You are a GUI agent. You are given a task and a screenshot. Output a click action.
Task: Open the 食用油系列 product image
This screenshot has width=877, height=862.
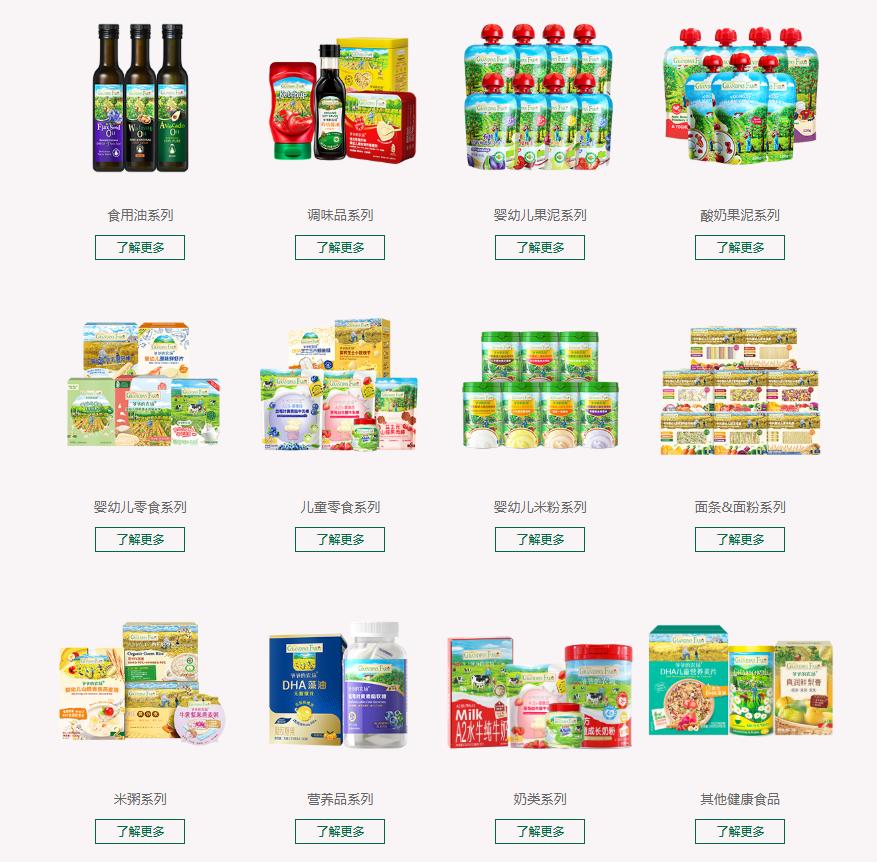[x=140, y=97]
